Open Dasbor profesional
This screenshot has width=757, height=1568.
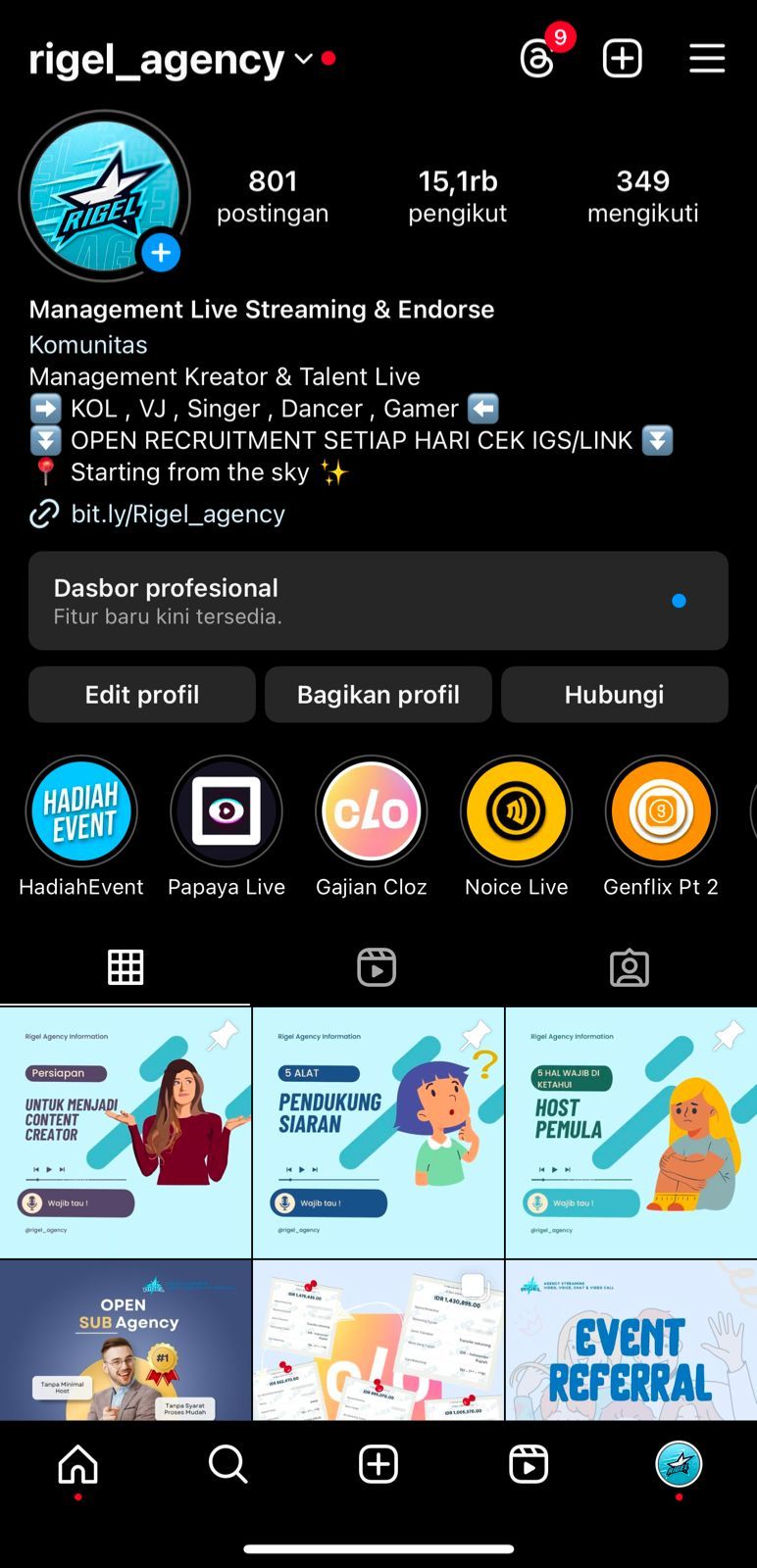[378, 601]
